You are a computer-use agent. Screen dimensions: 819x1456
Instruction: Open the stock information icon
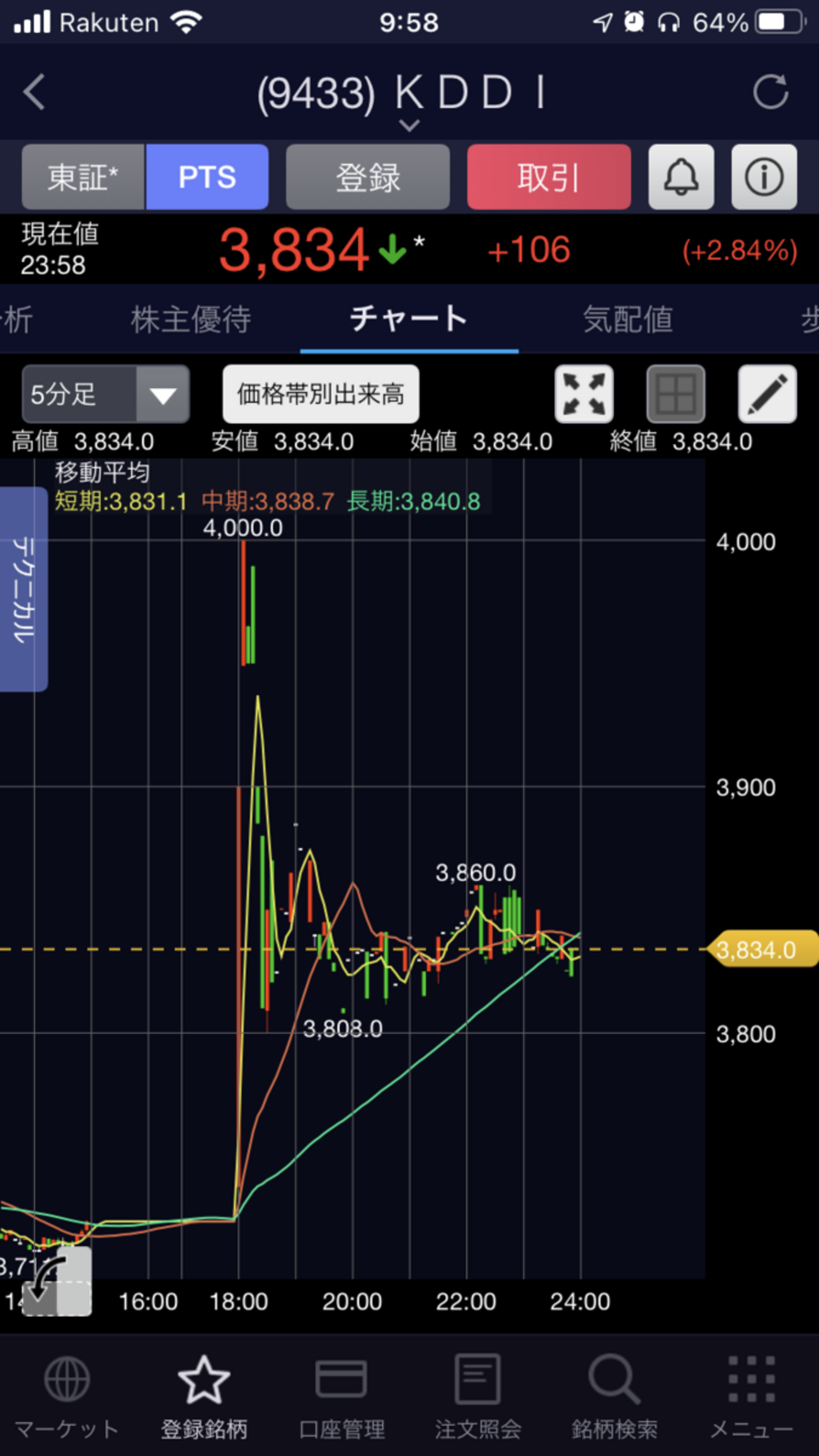pyautogui.click(x=764, y=177)
